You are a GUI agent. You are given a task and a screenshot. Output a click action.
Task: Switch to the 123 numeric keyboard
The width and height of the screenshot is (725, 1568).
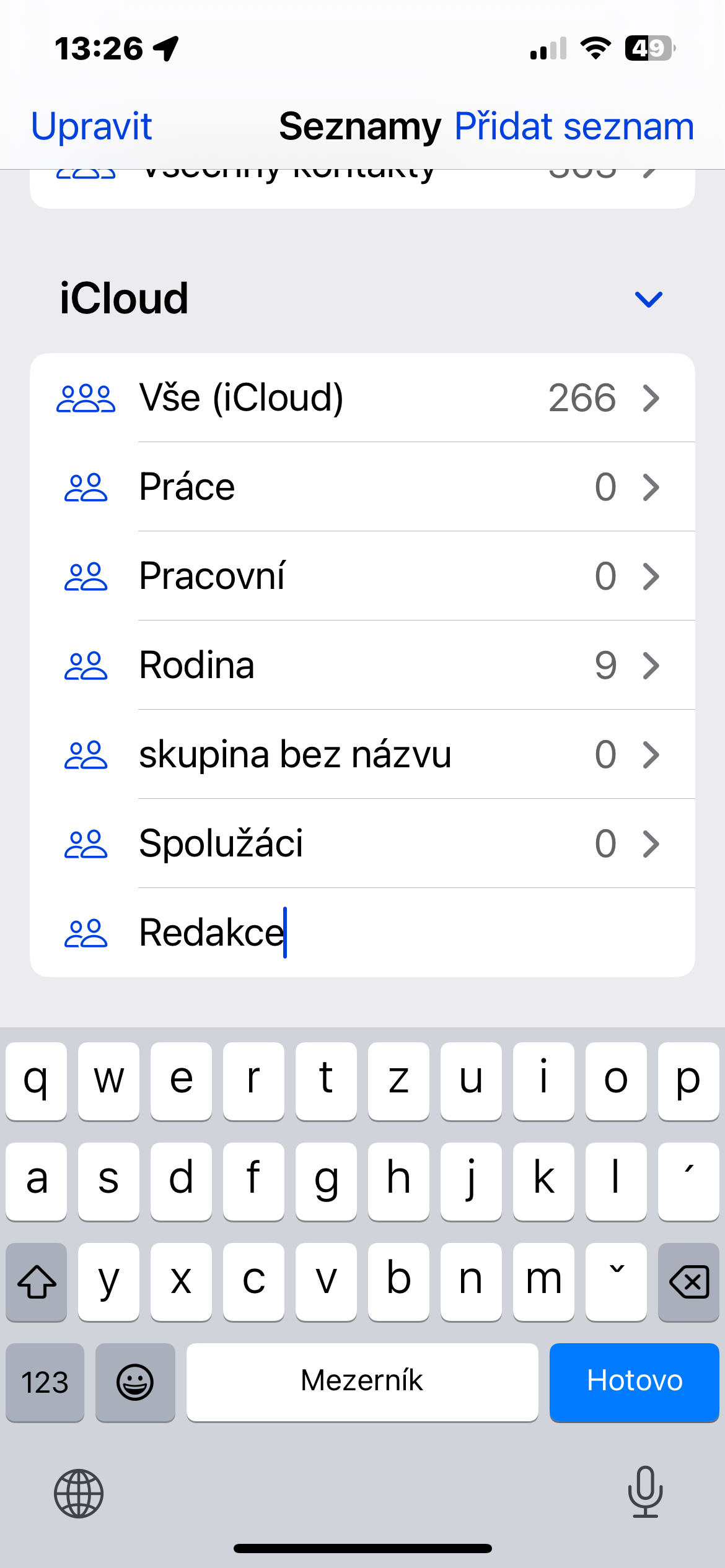click(45, 1382)
